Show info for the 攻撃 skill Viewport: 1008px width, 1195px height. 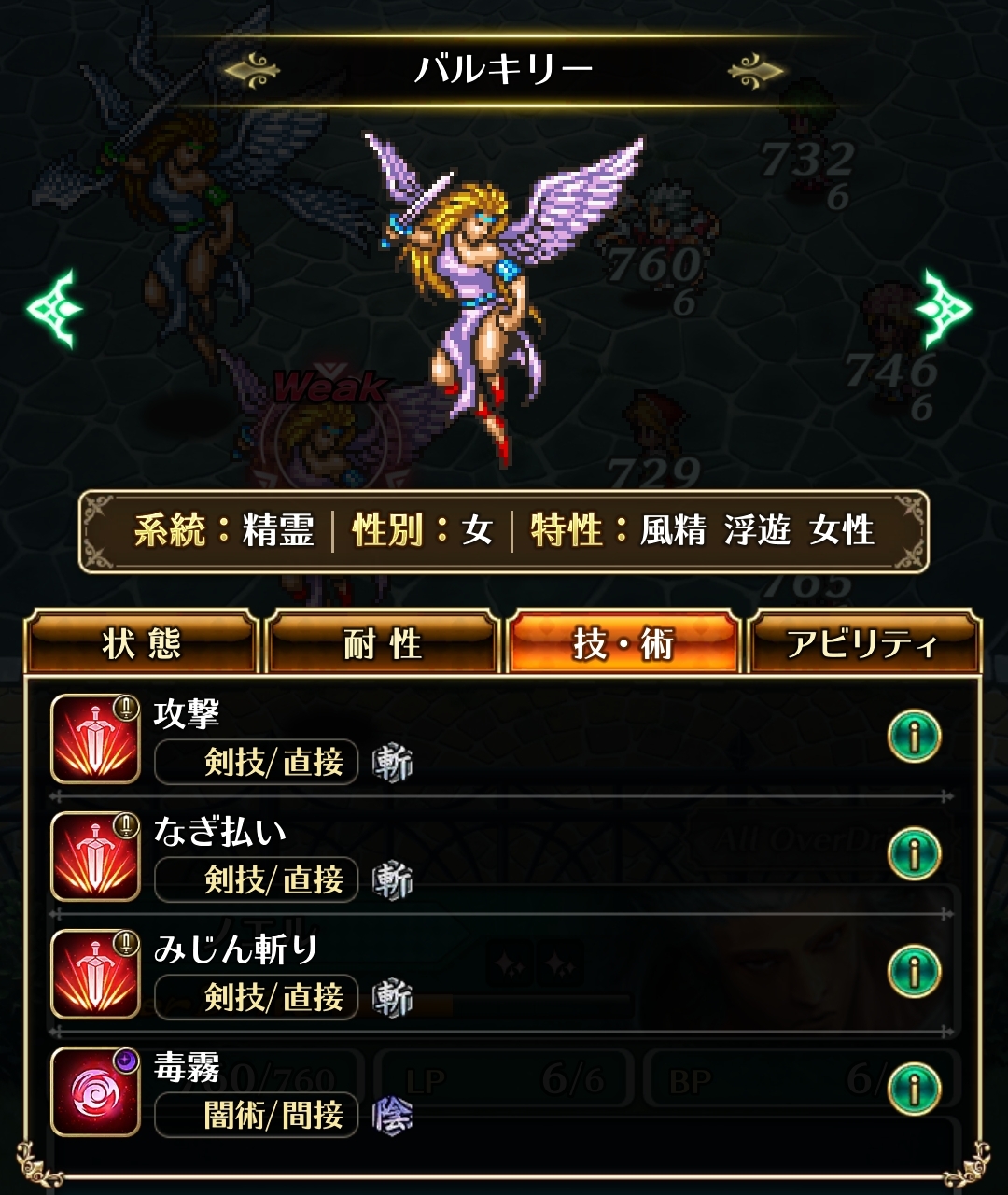pos(914,738)
